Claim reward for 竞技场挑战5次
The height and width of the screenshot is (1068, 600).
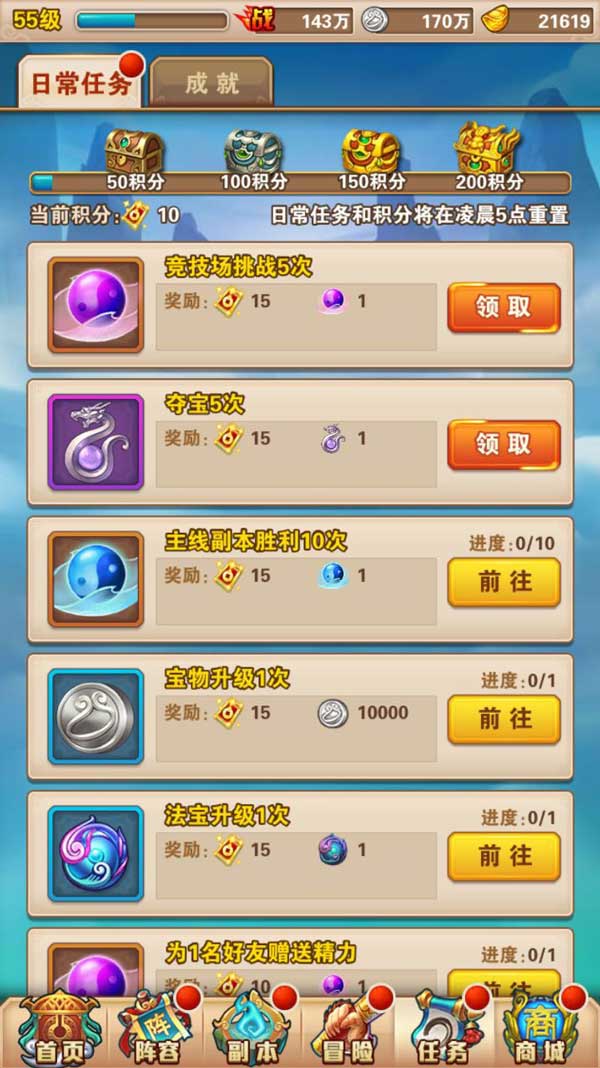pyautogui.click(x=503, y=307)
